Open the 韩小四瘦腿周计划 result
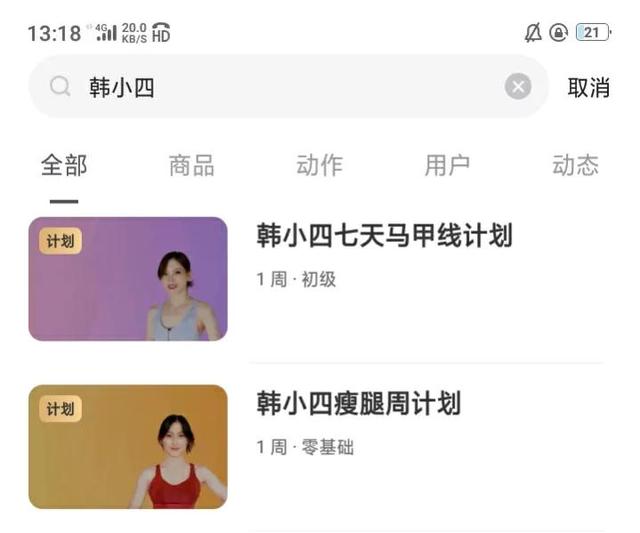This screenshot has height=533, width=640. (358, 404)
